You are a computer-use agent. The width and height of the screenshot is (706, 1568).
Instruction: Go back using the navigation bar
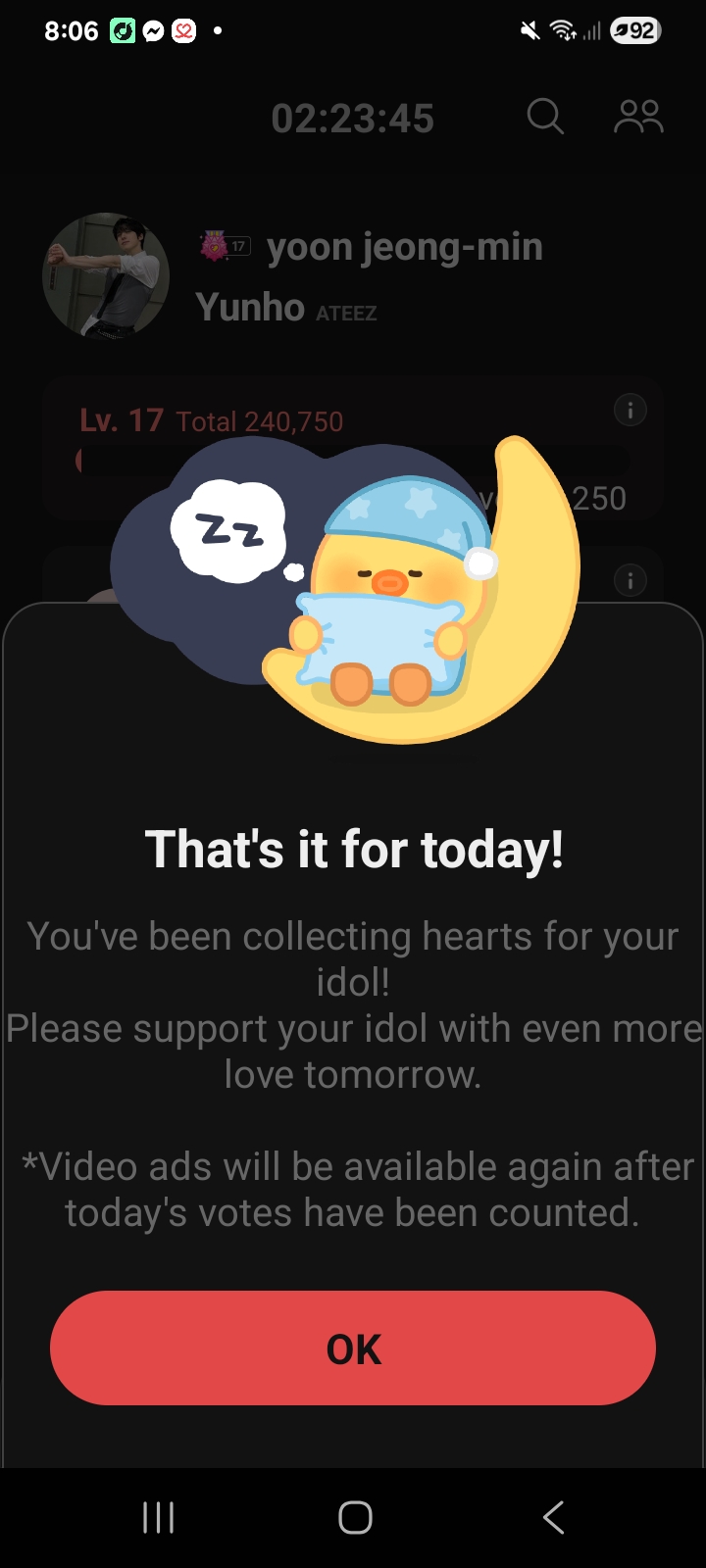tap(553, 1517)
